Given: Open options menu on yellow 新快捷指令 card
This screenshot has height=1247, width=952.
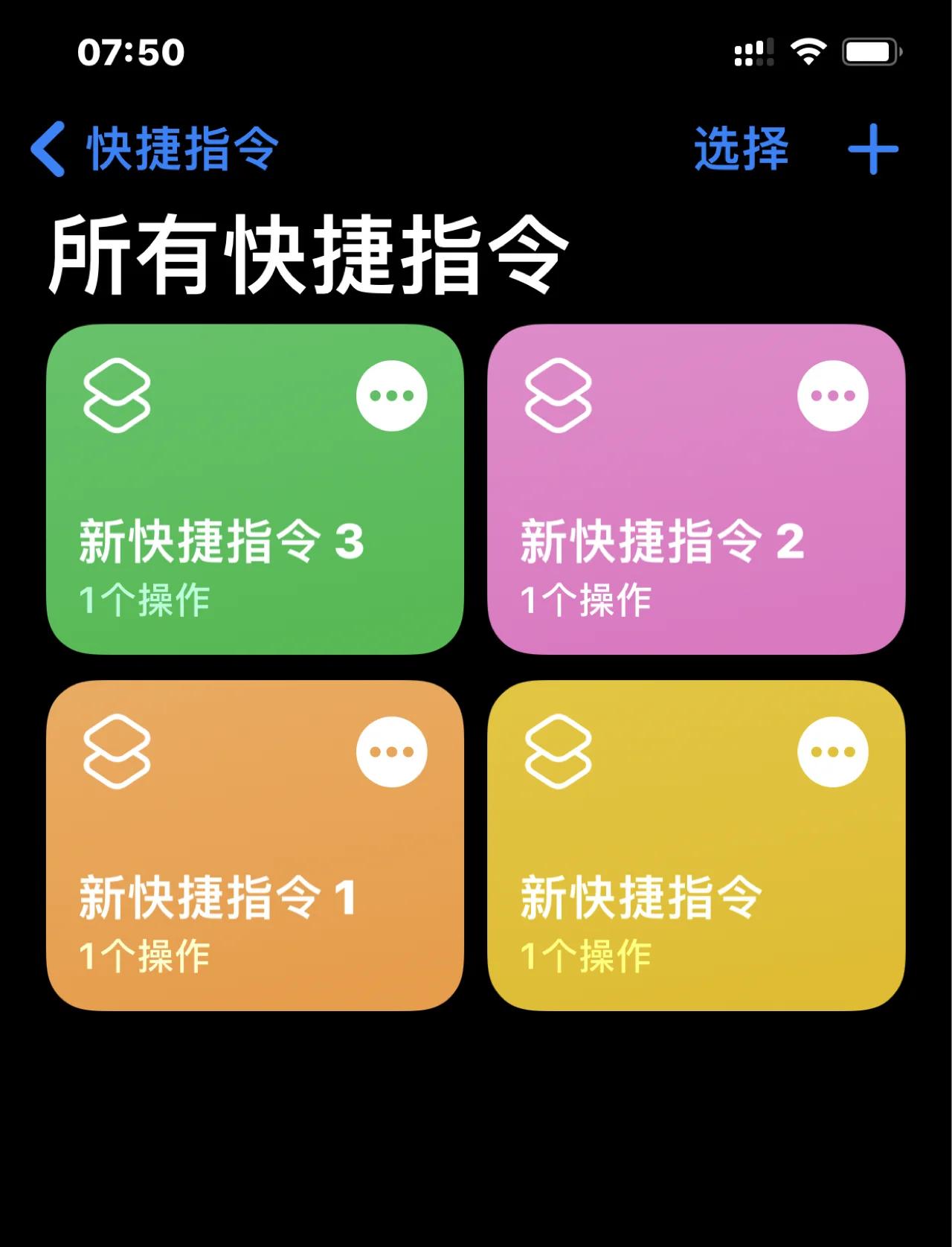Looking at the screenshot, I should coord(834,751).
